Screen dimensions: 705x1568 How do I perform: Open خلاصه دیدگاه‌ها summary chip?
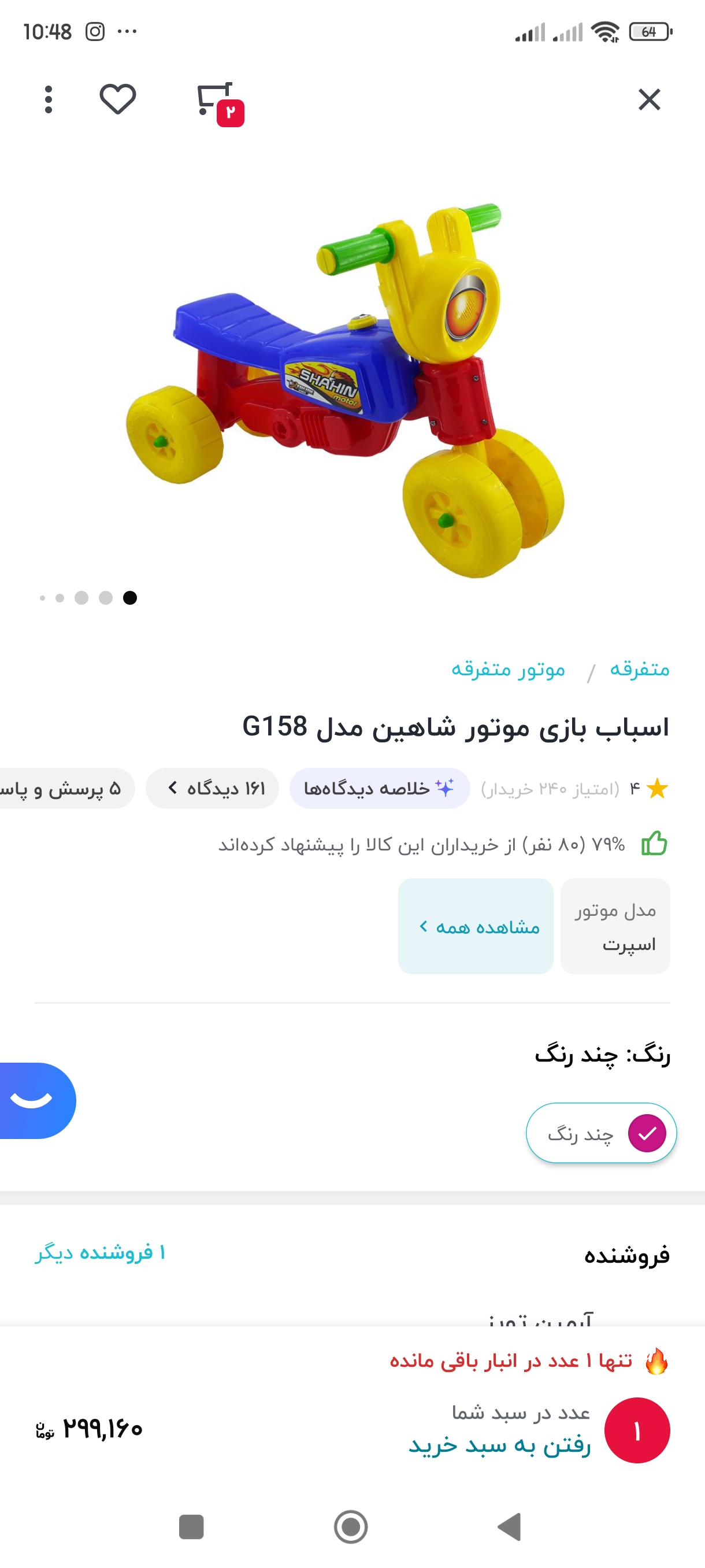tap(379, 789)
